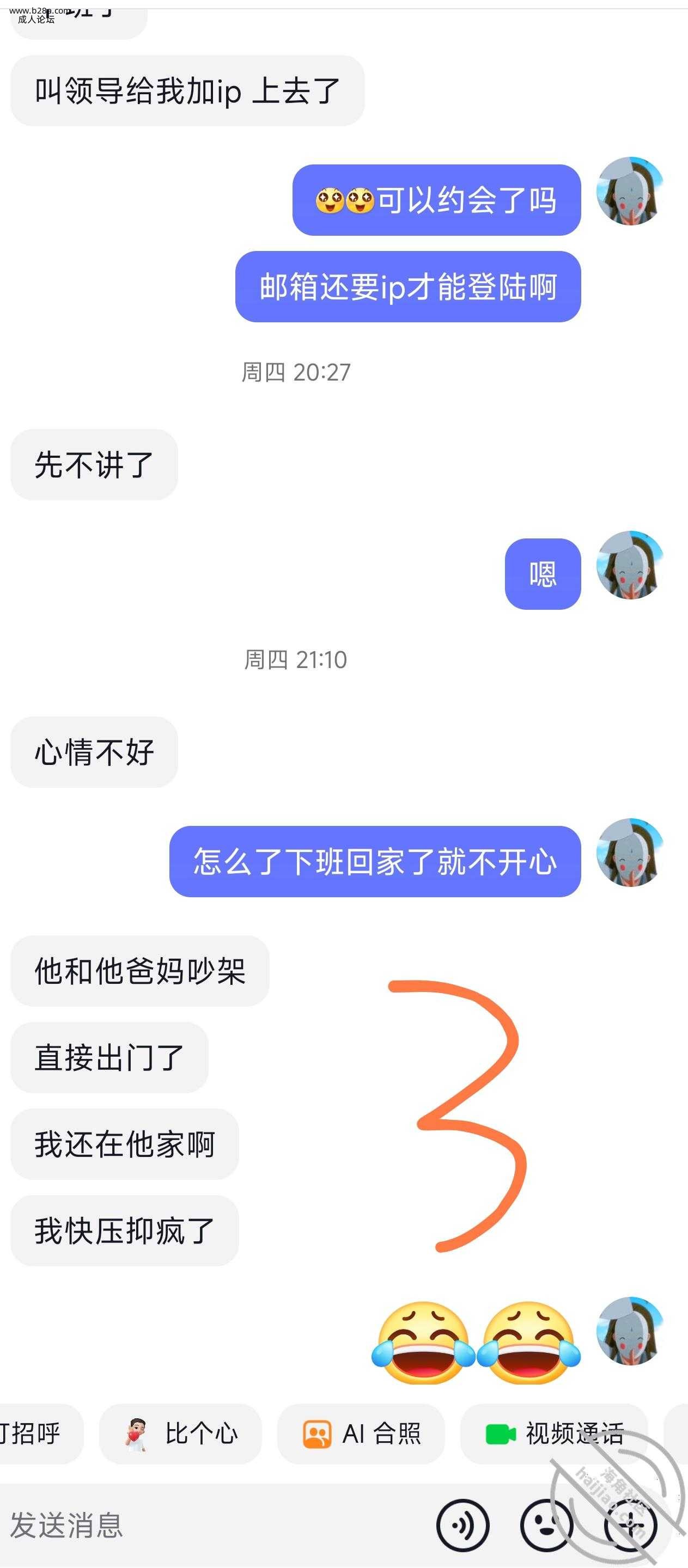Open the plus attachment menu
The width and height of the screenshot is (688, 1568).
pos(630,1526)
